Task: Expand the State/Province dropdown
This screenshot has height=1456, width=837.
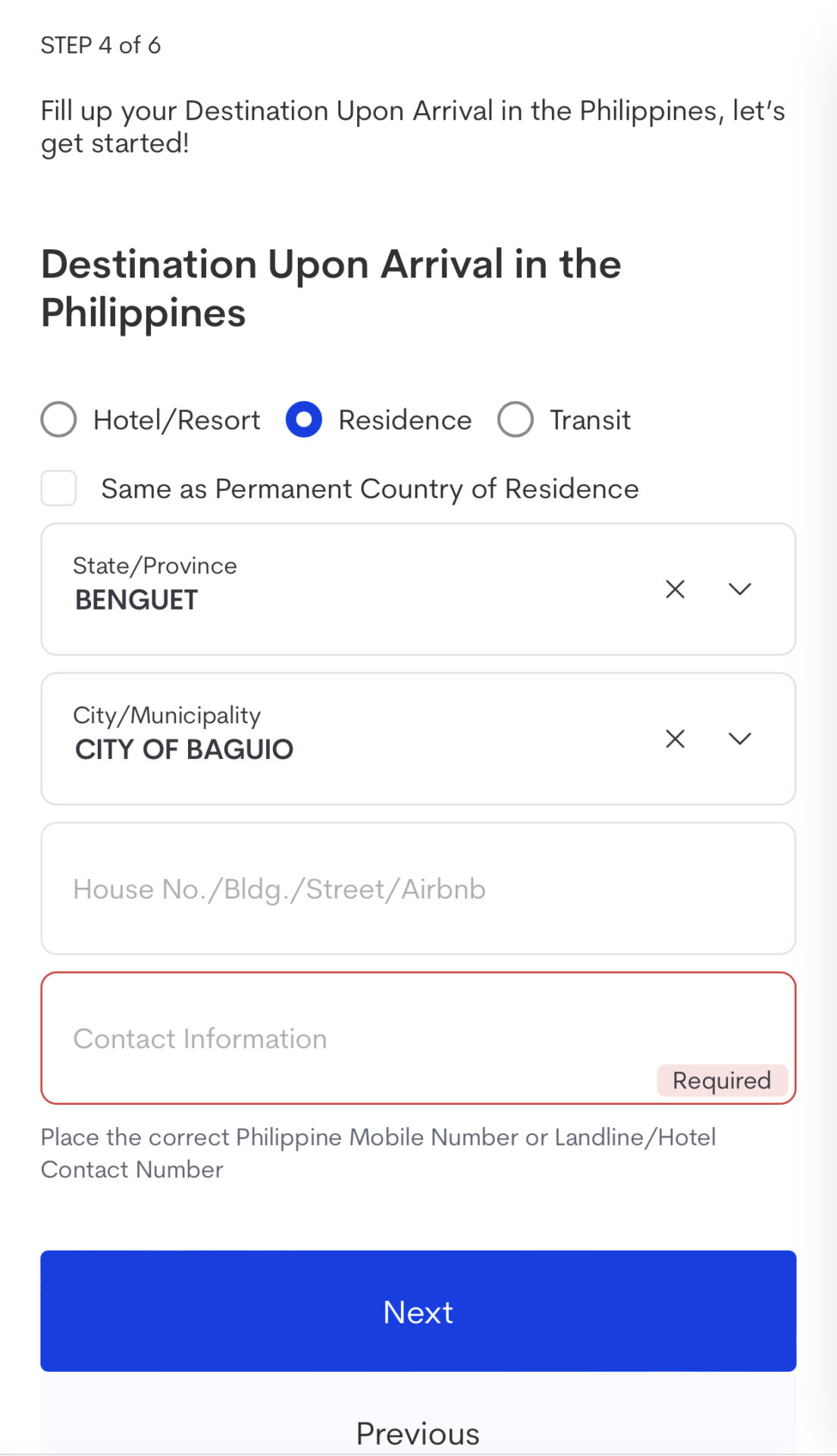Action: coord(740,589)
